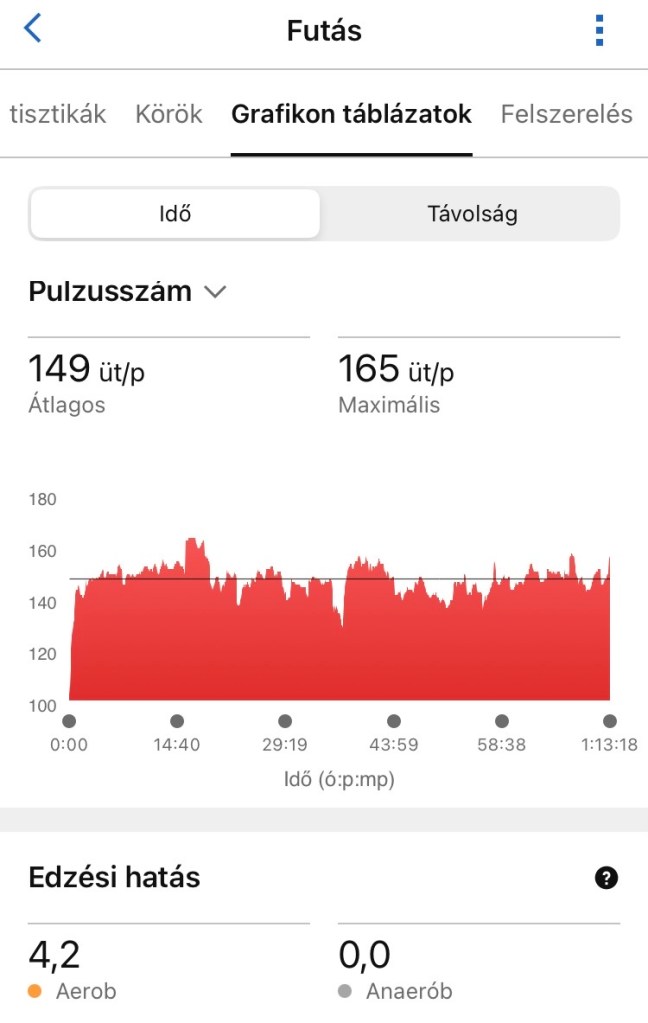Open the Felszerelés tab

tap(566, 114)
